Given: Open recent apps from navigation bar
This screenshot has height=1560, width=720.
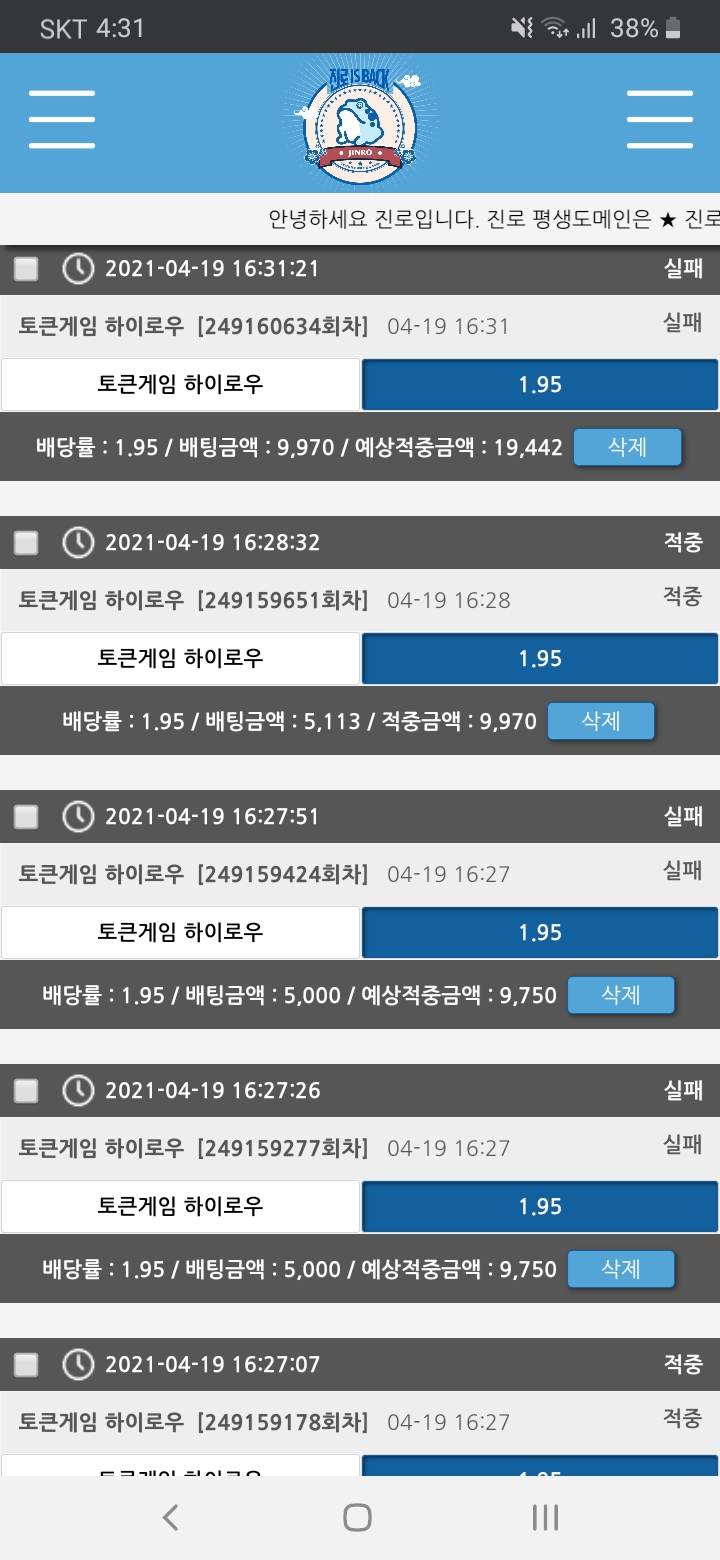Looking at the screenshot, I should coord(545,1518).
